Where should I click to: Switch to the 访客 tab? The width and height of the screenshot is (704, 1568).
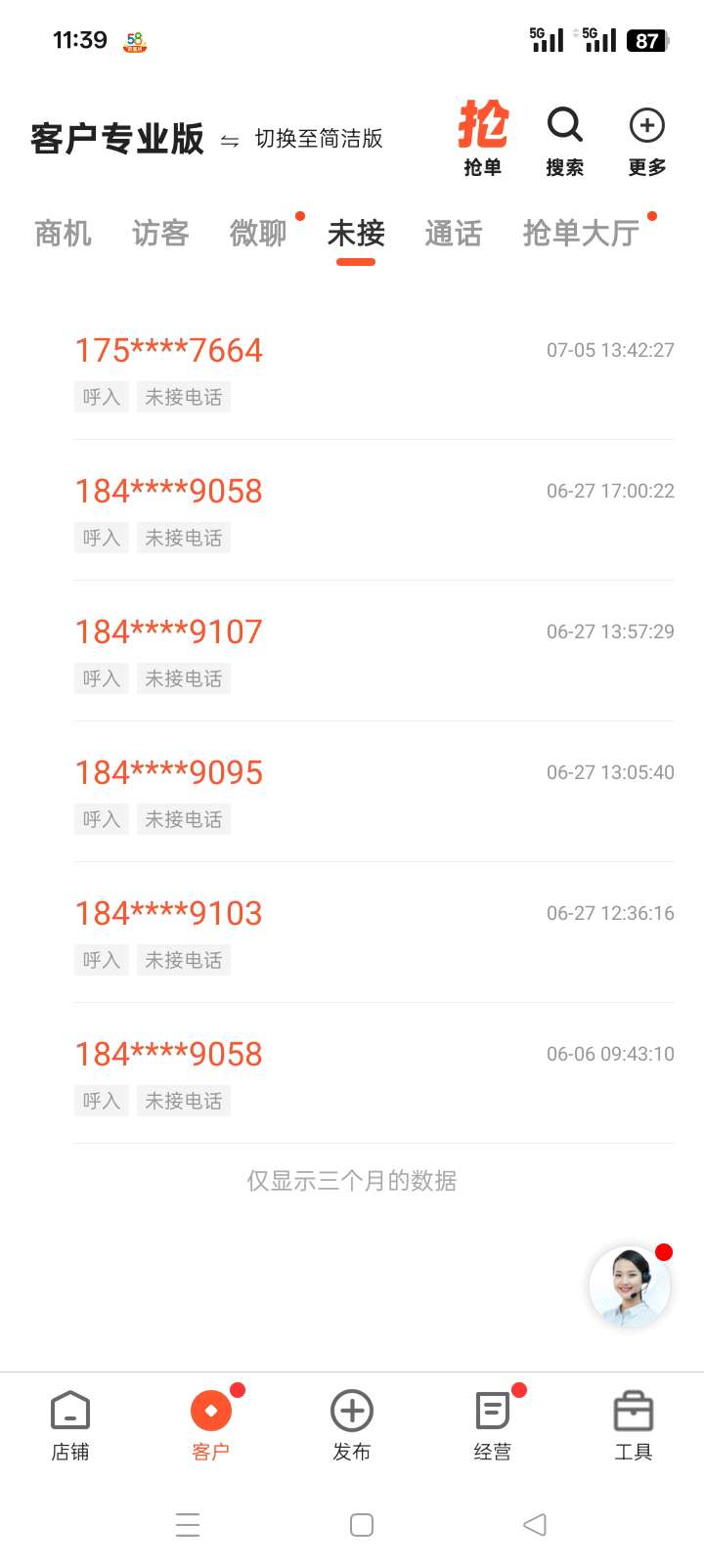[160, 234]
